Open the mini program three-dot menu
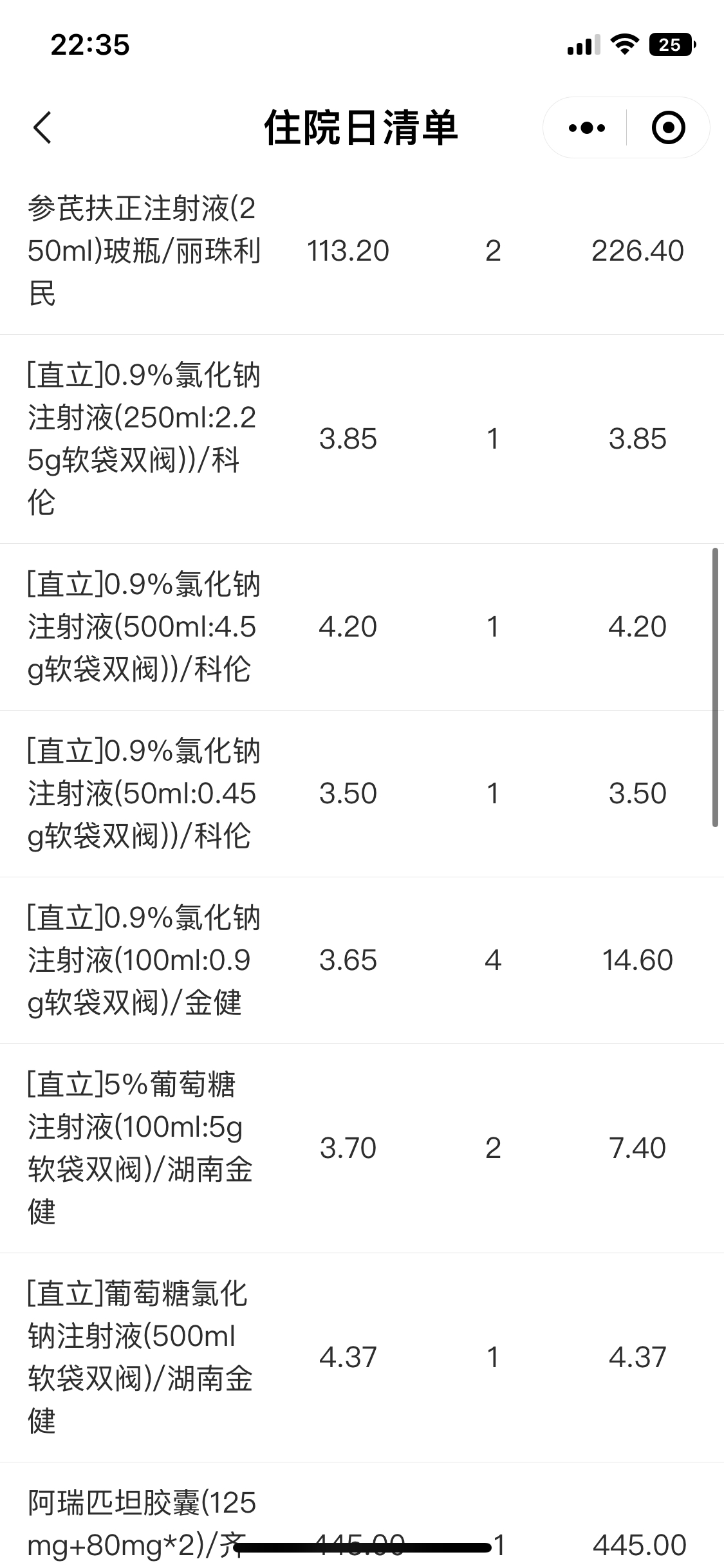The image size is (724, 1568). click(x=586, y=127)
